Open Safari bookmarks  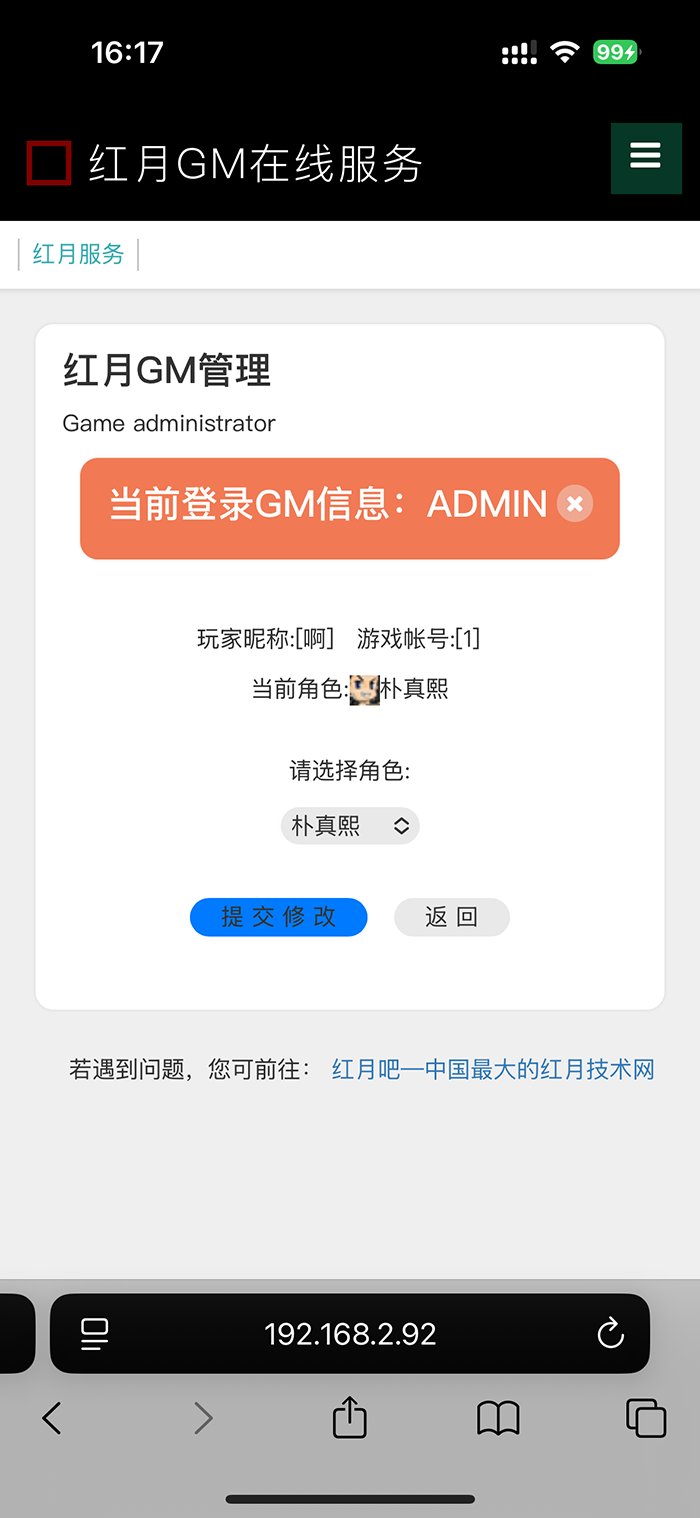(x=498, y=1417)
